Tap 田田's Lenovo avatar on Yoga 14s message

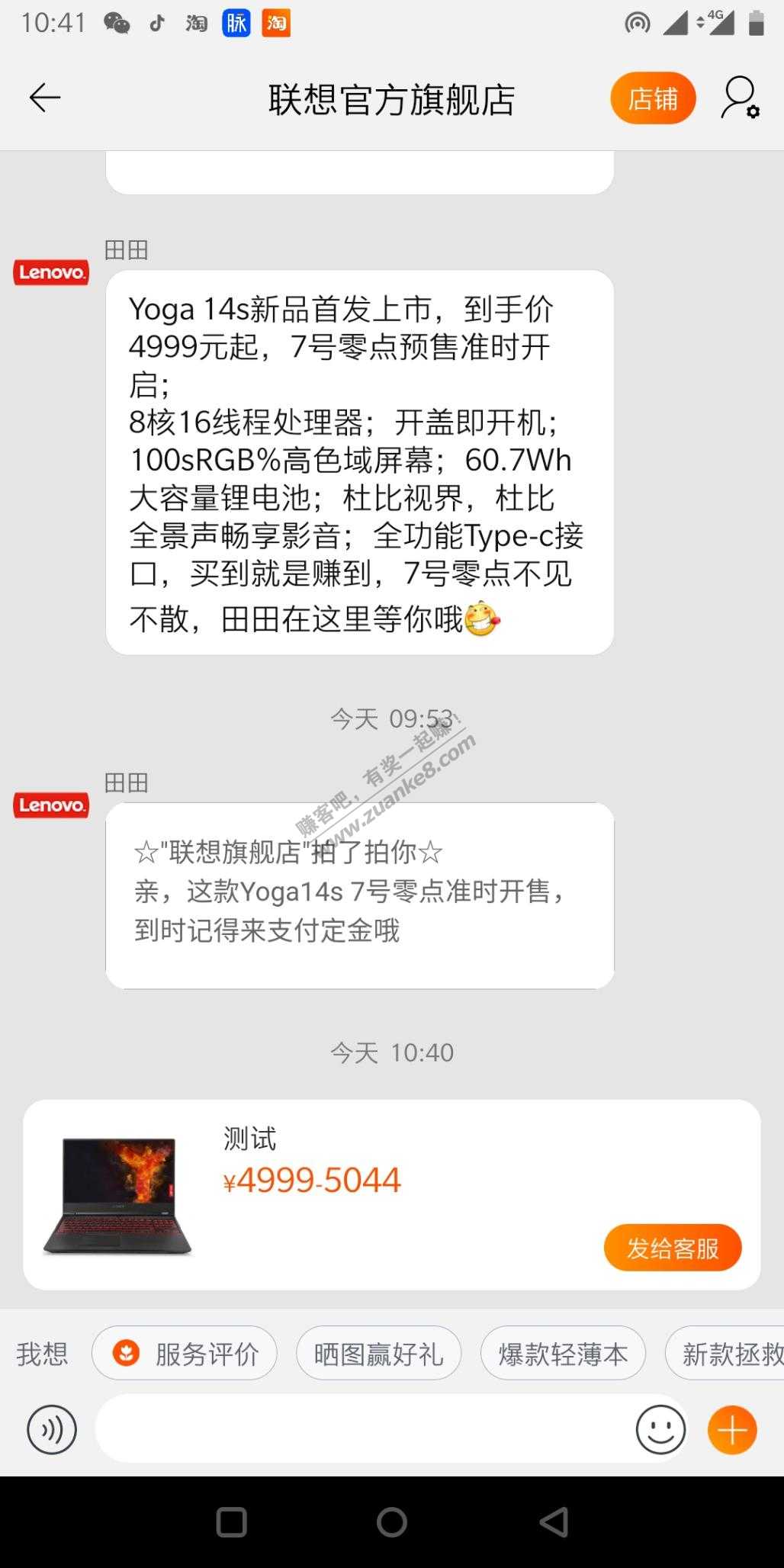[x=51, y=272]
